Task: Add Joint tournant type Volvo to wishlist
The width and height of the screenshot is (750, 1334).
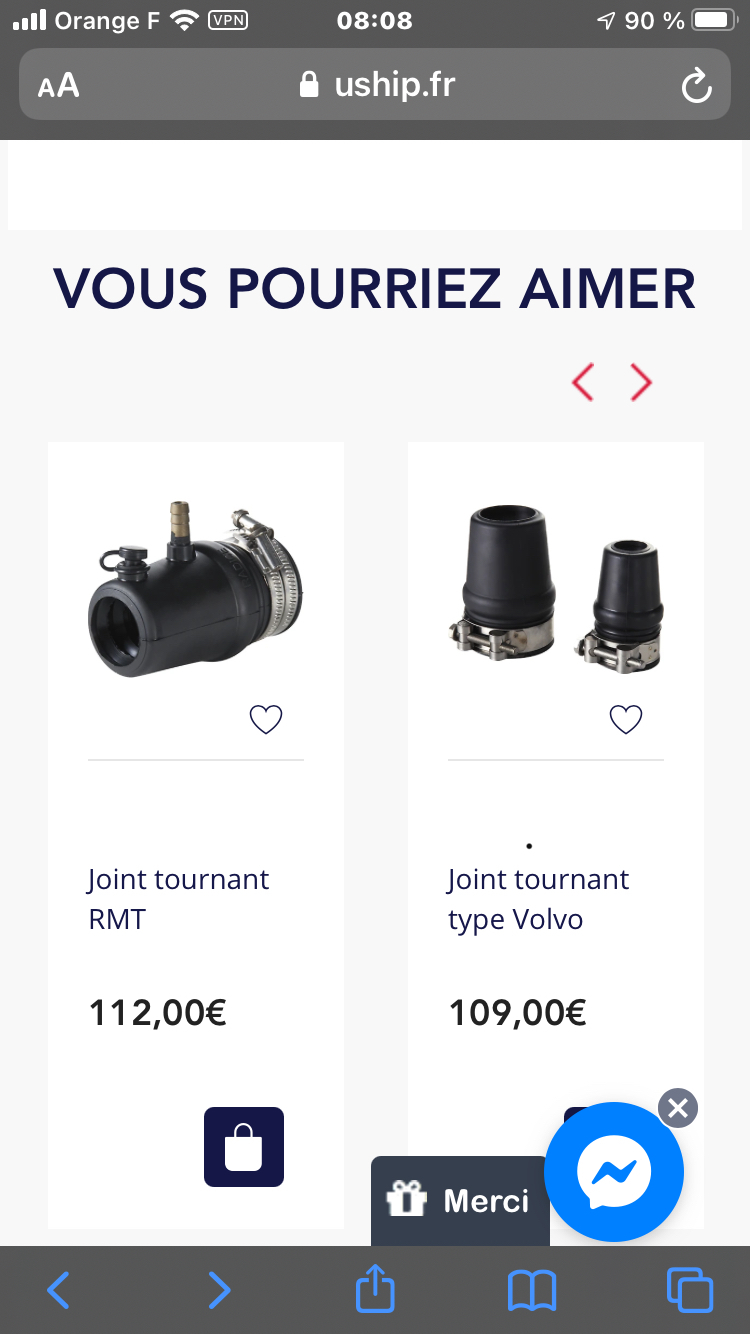Action: tap(626, 719)
